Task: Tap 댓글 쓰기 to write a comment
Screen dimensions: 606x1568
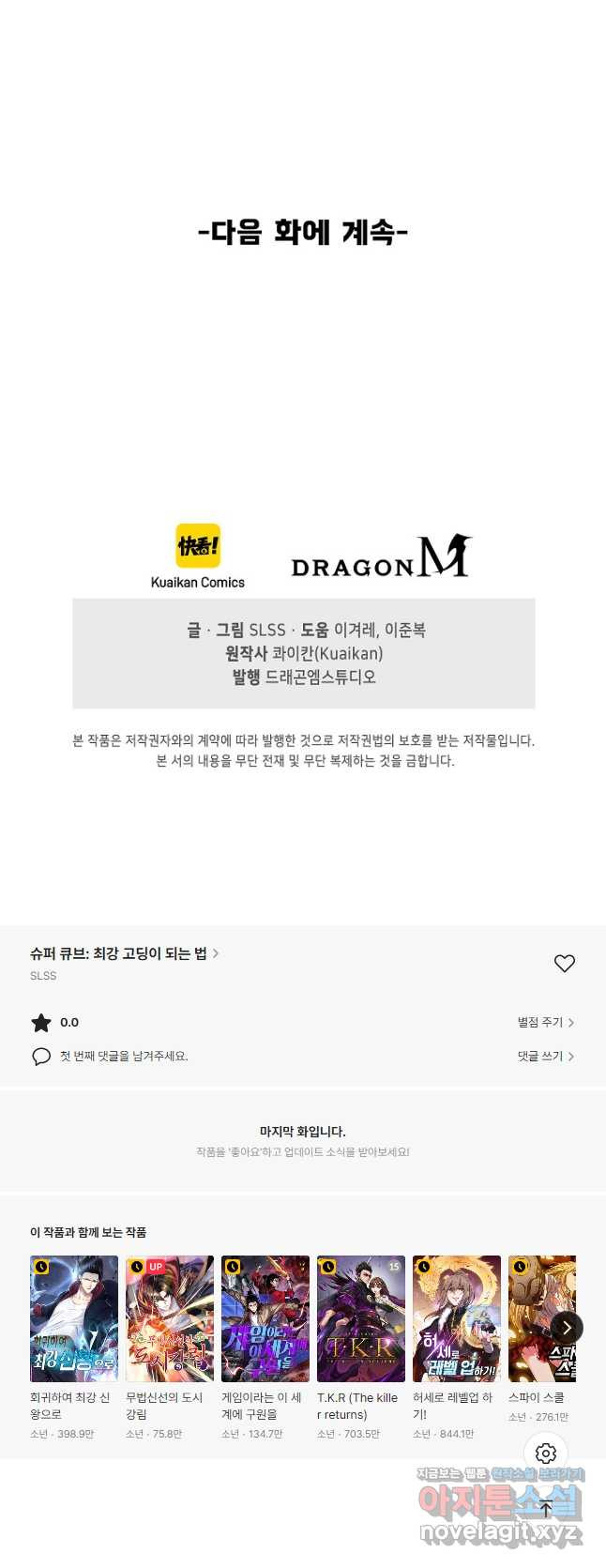Action: (x=545, y=1057)
